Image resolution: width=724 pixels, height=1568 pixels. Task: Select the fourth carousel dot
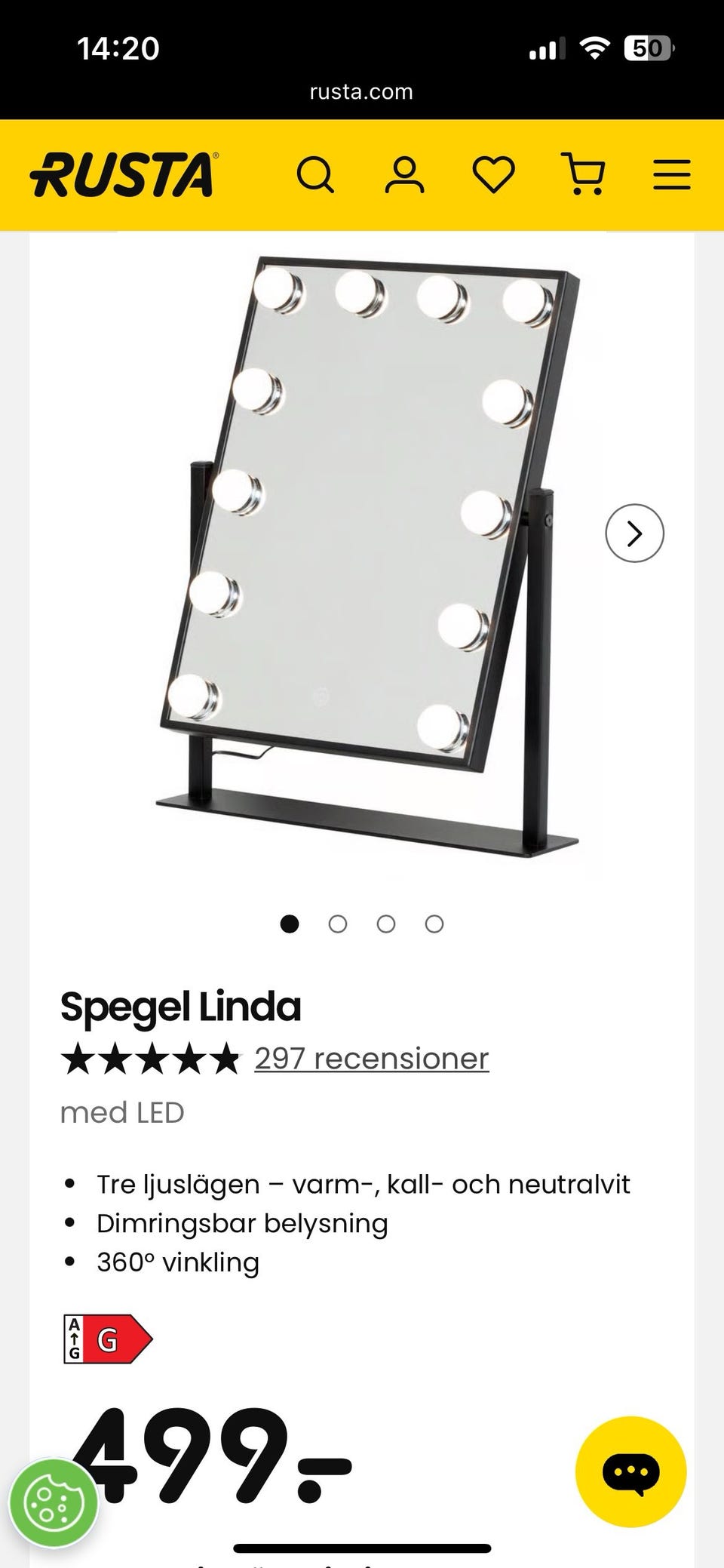[x=434, y=923]
